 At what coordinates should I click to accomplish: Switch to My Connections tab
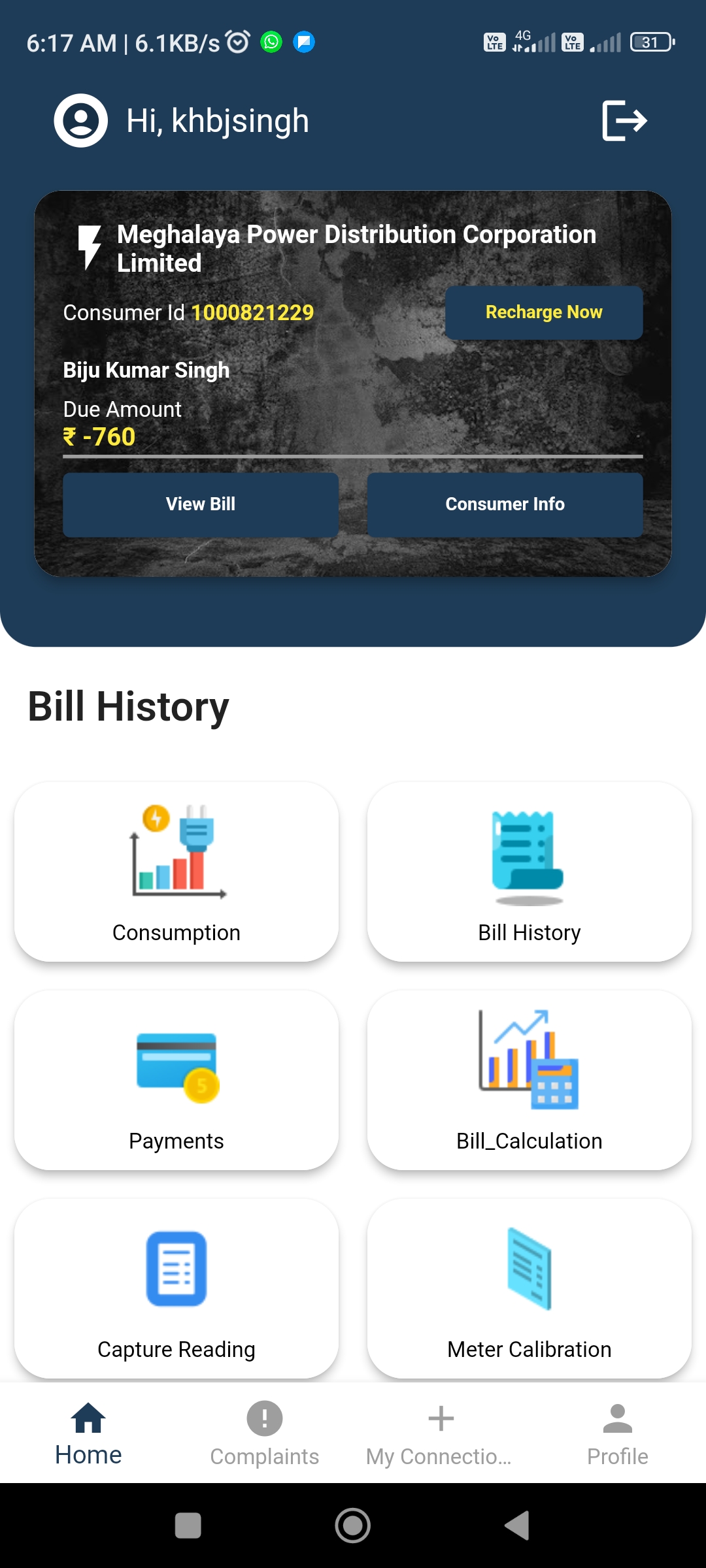coord(440,1434)
